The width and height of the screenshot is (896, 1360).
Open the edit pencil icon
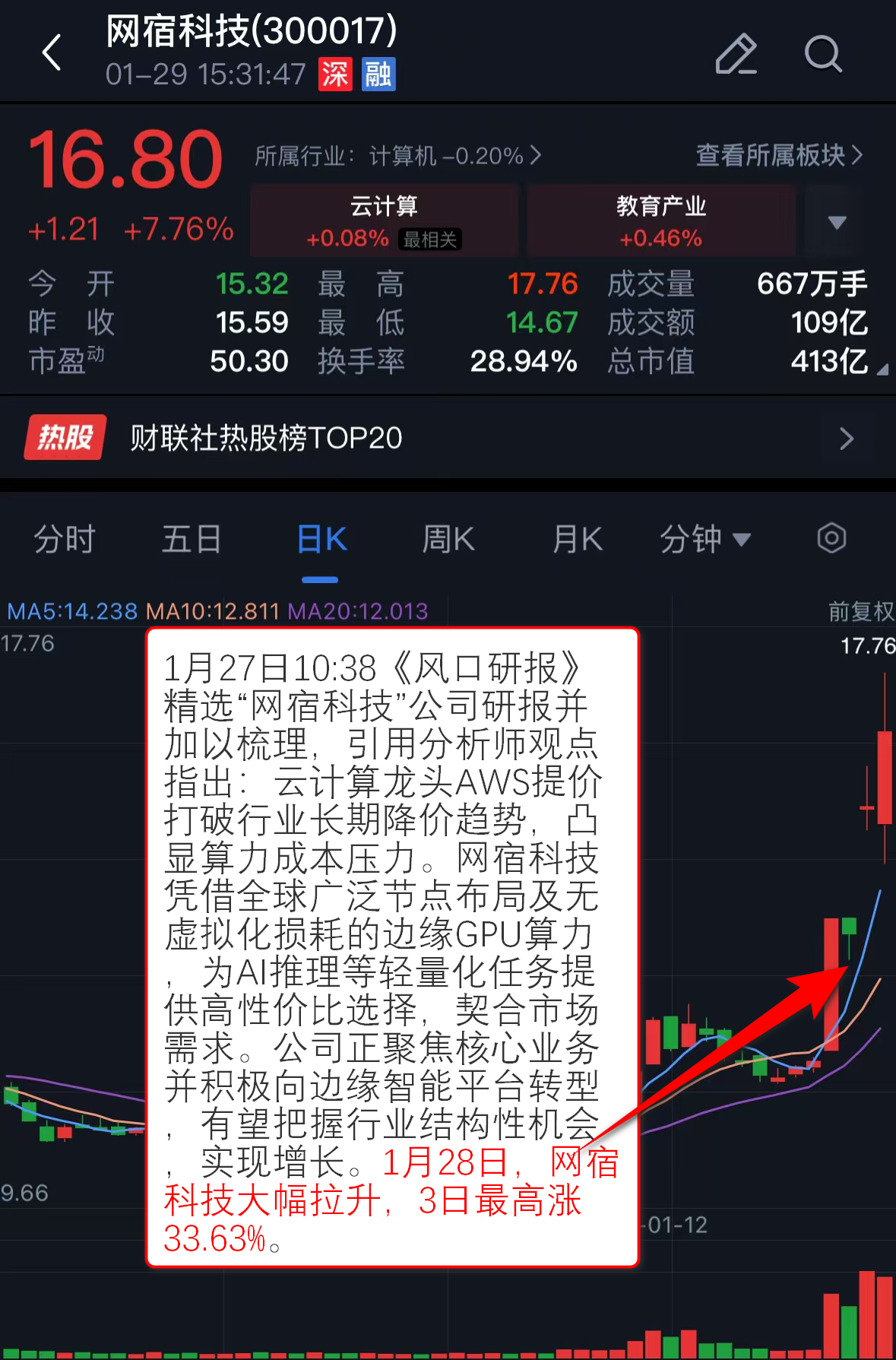coord(736,54)
